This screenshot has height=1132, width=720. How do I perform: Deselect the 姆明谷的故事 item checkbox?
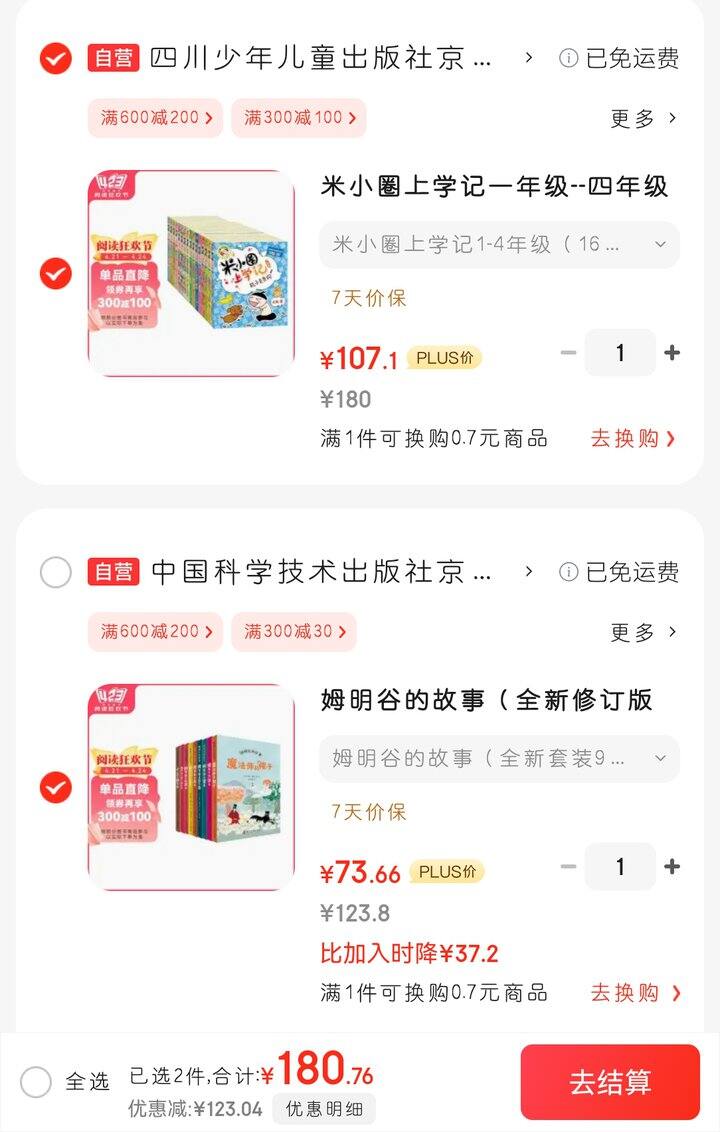[56, 787]
